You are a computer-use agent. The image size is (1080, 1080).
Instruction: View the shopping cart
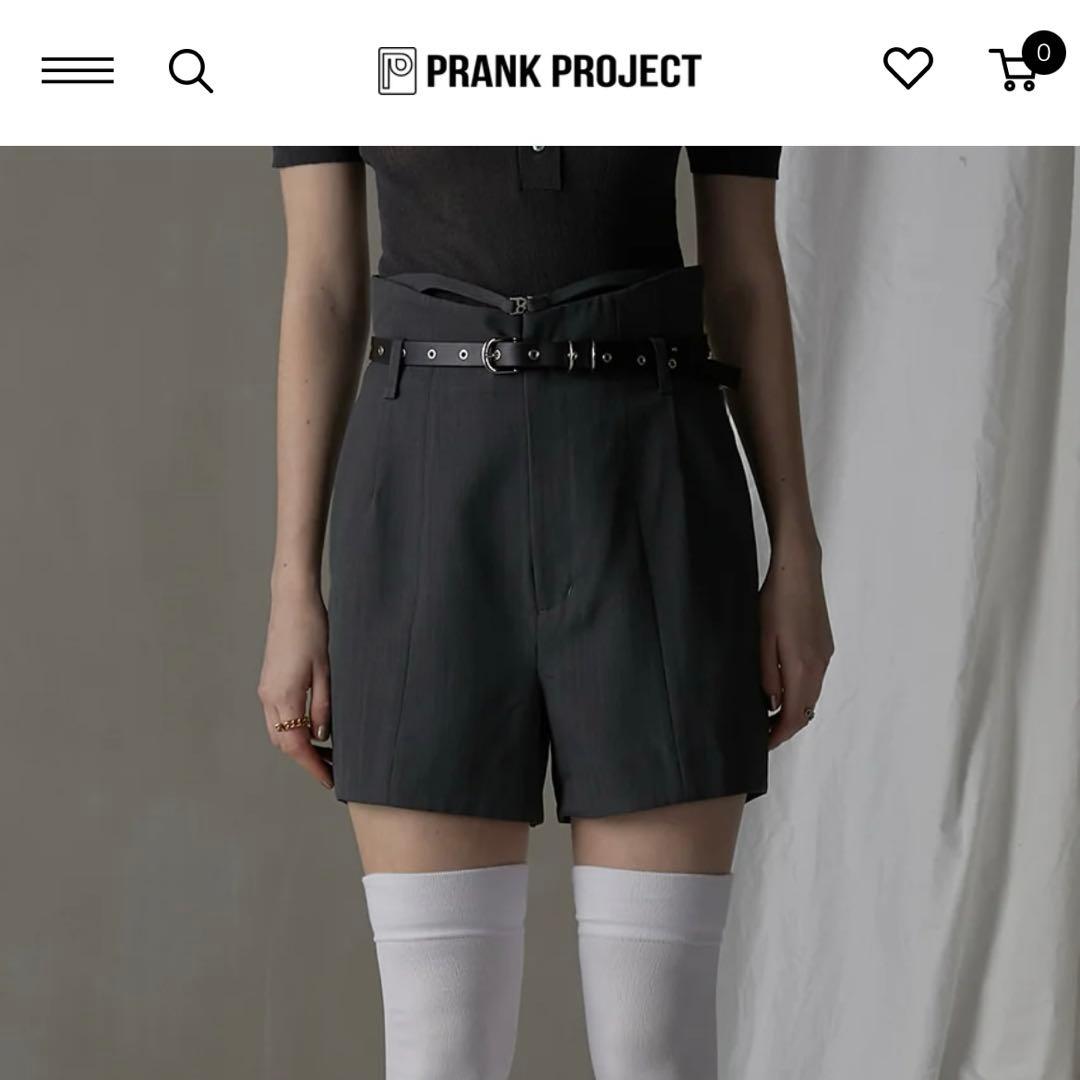click(1022, 68)
